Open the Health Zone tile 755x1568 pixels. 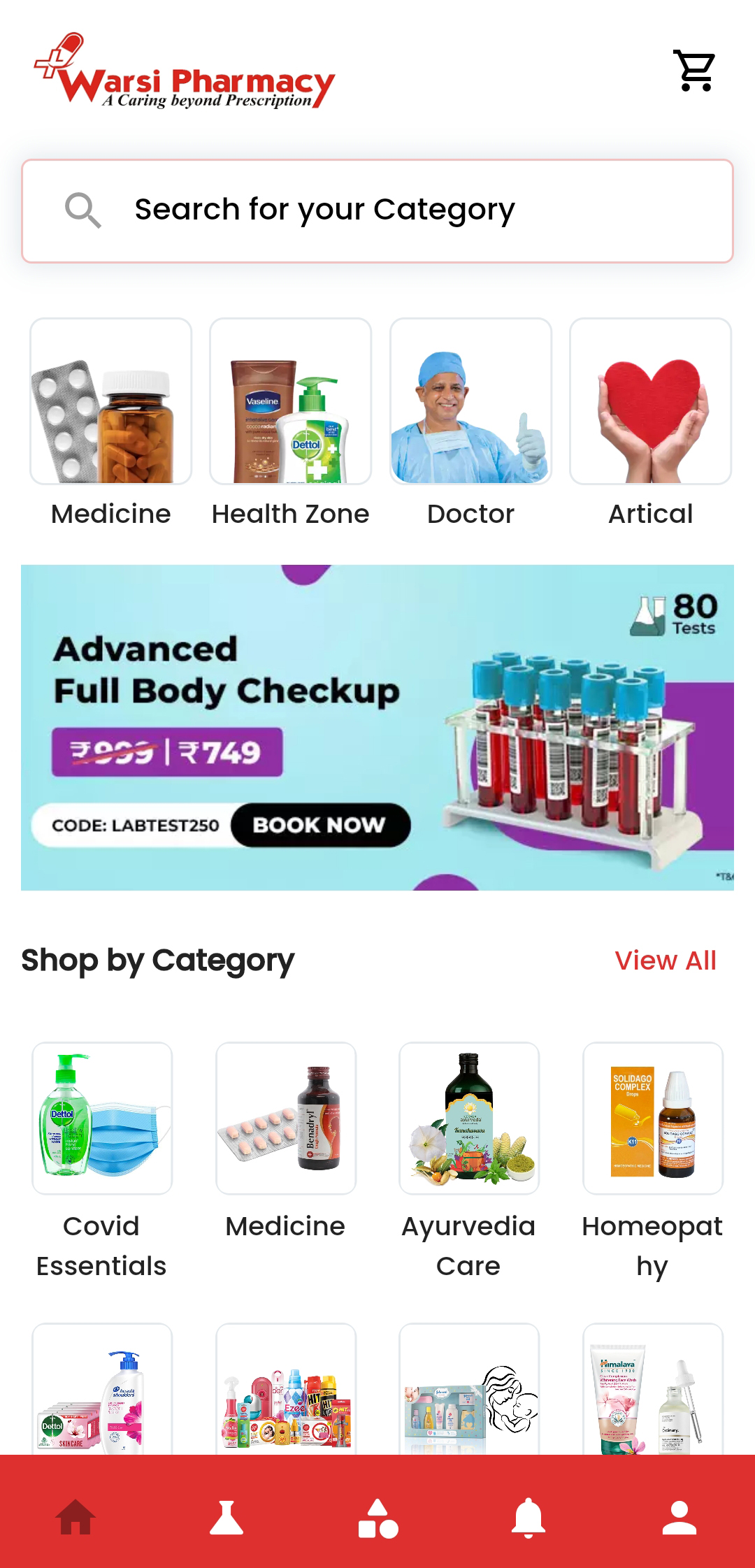pyautogui.click(x=290, y=402)
